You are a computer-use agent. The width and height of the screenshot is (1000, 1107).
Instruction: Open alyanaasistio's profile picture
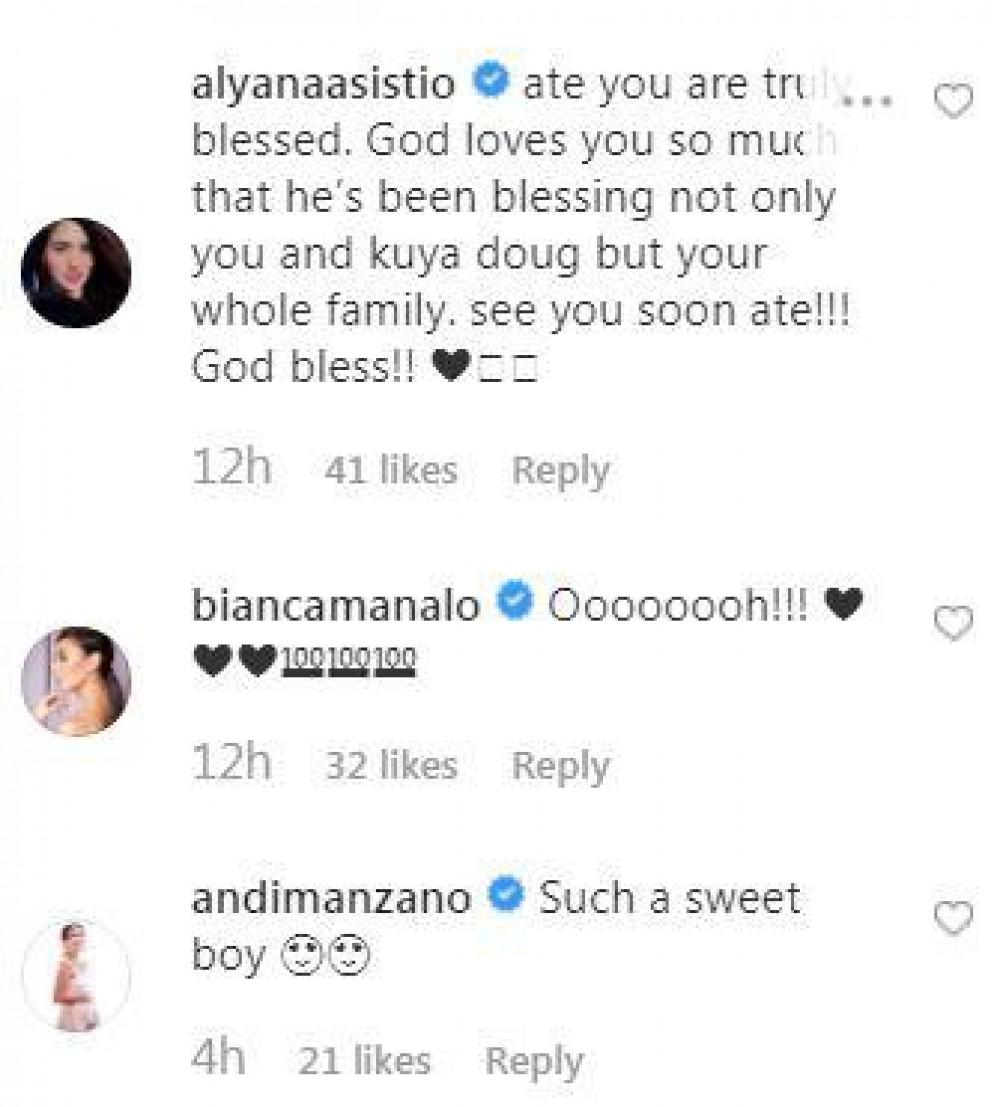point(76,273)
